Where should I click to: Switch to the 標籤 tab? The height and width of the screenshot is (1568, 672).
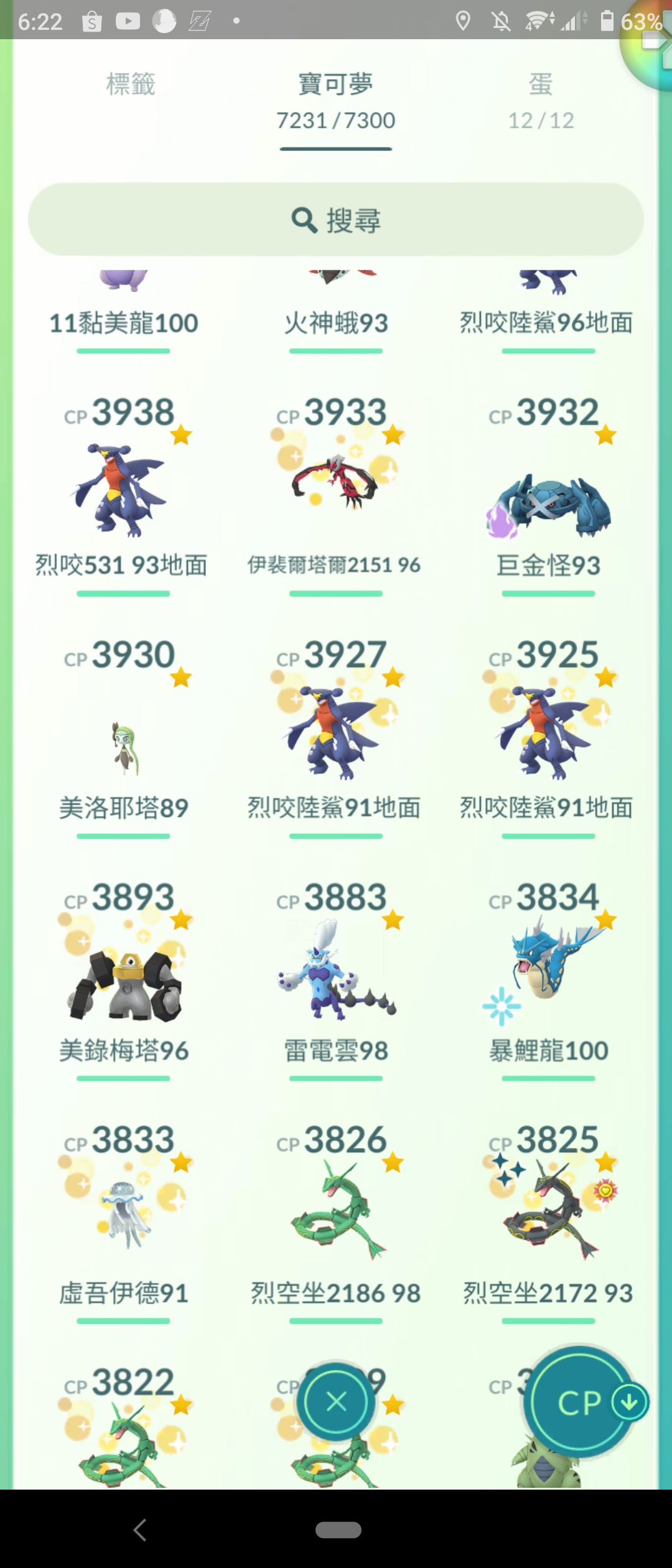pyautogui.click(x=130, y=85)
